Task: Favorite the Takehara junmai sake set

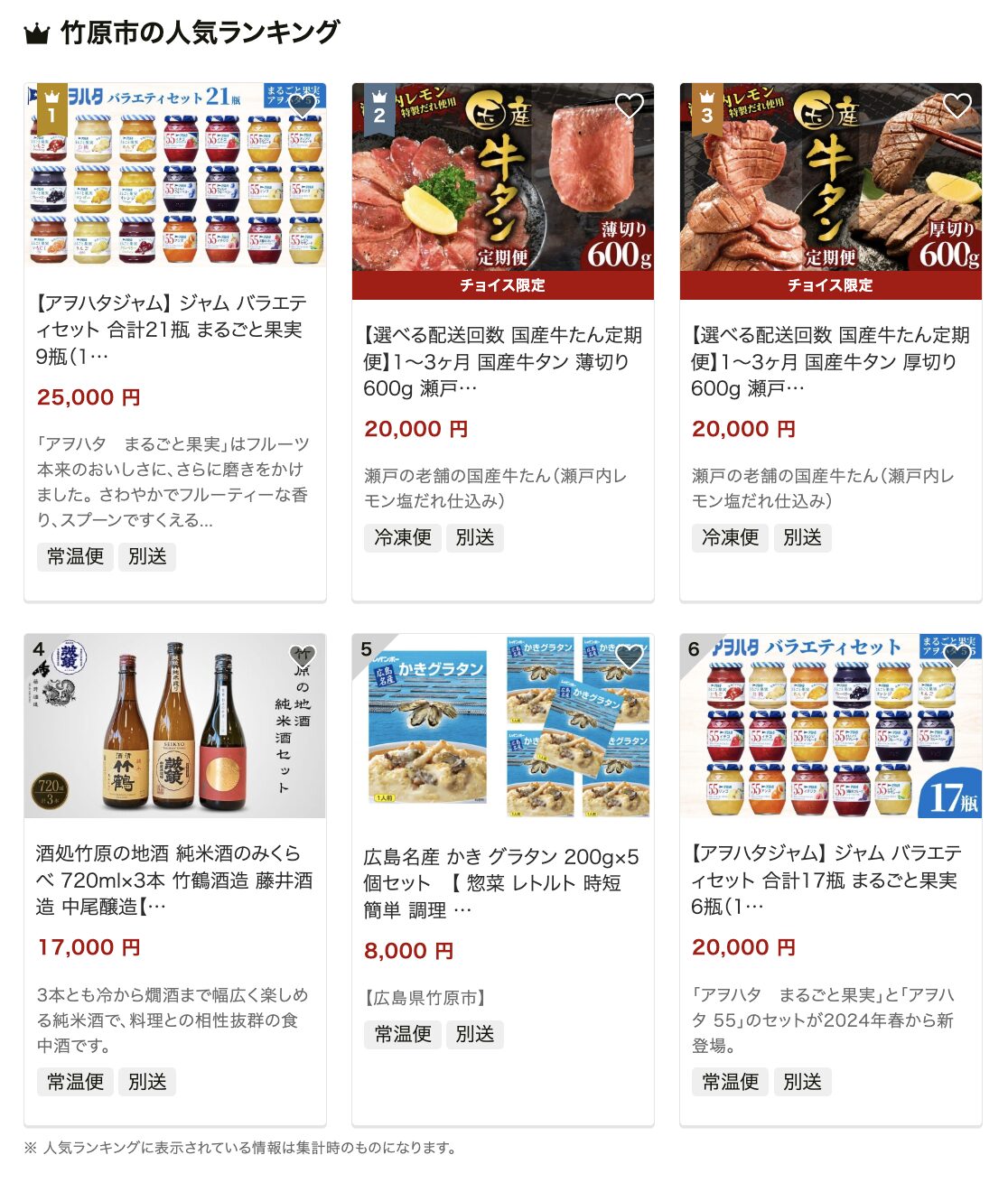Action: (x=302, y=657)
